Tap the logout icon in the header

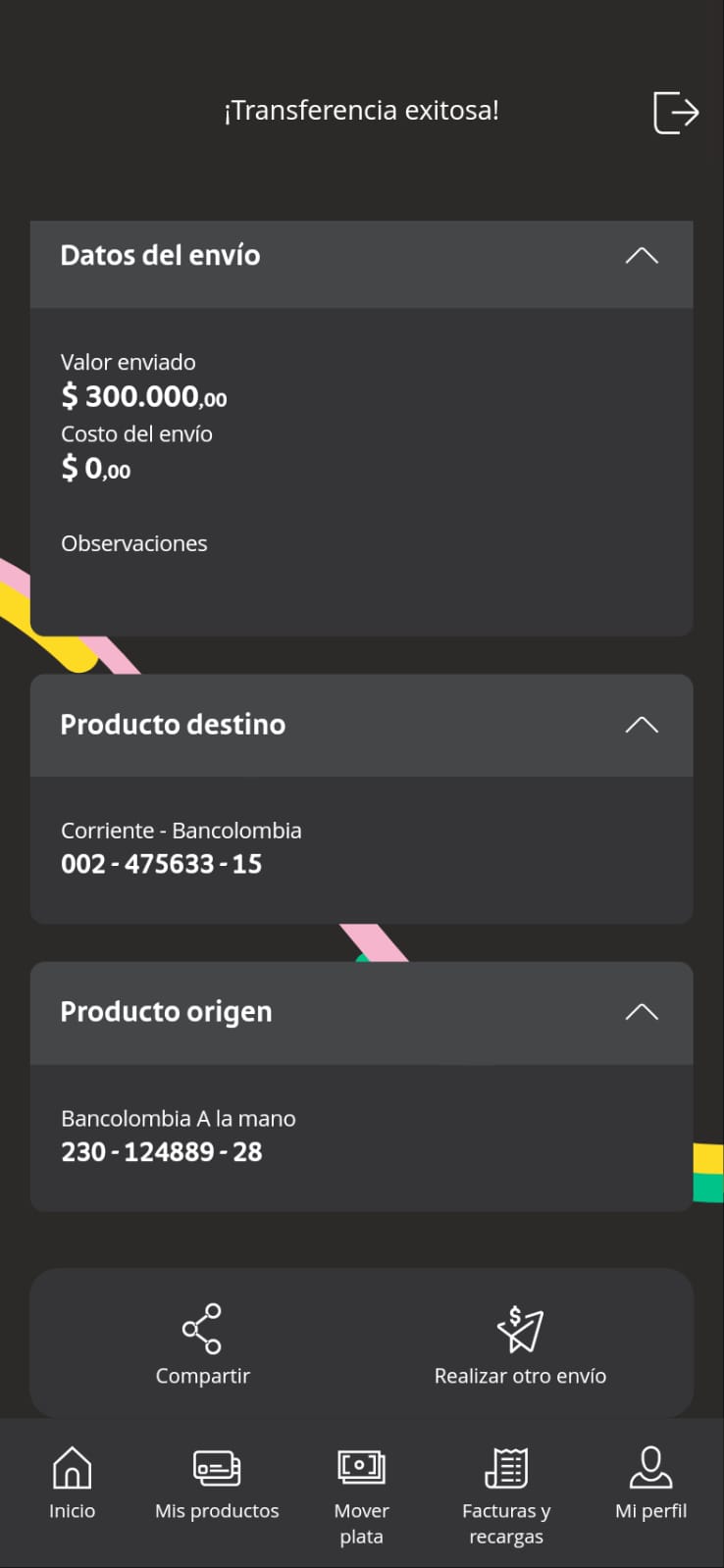tap(676, 112)
